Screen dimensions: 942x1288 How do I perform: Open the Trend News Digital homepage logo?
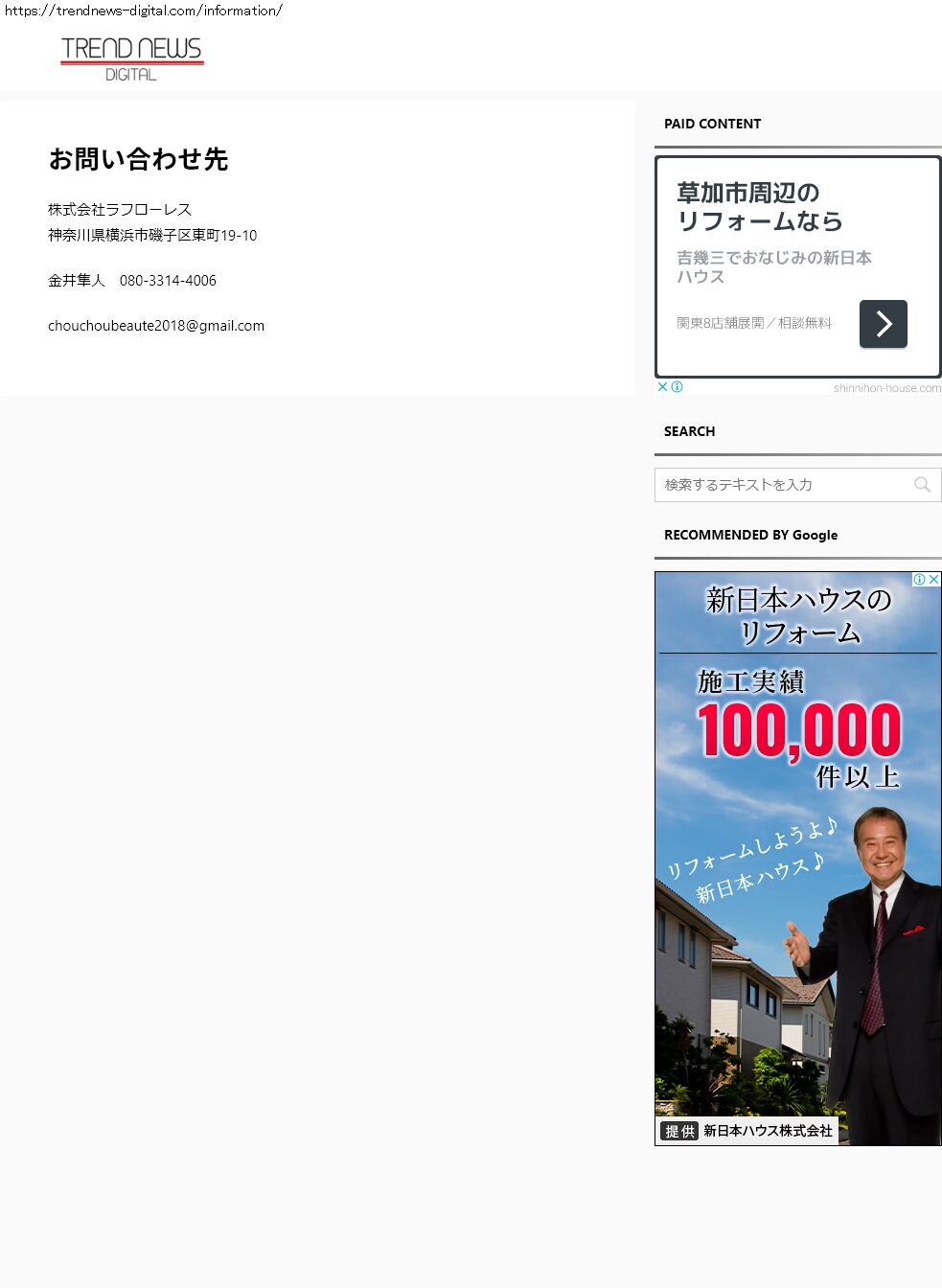[x=132, y=58]
